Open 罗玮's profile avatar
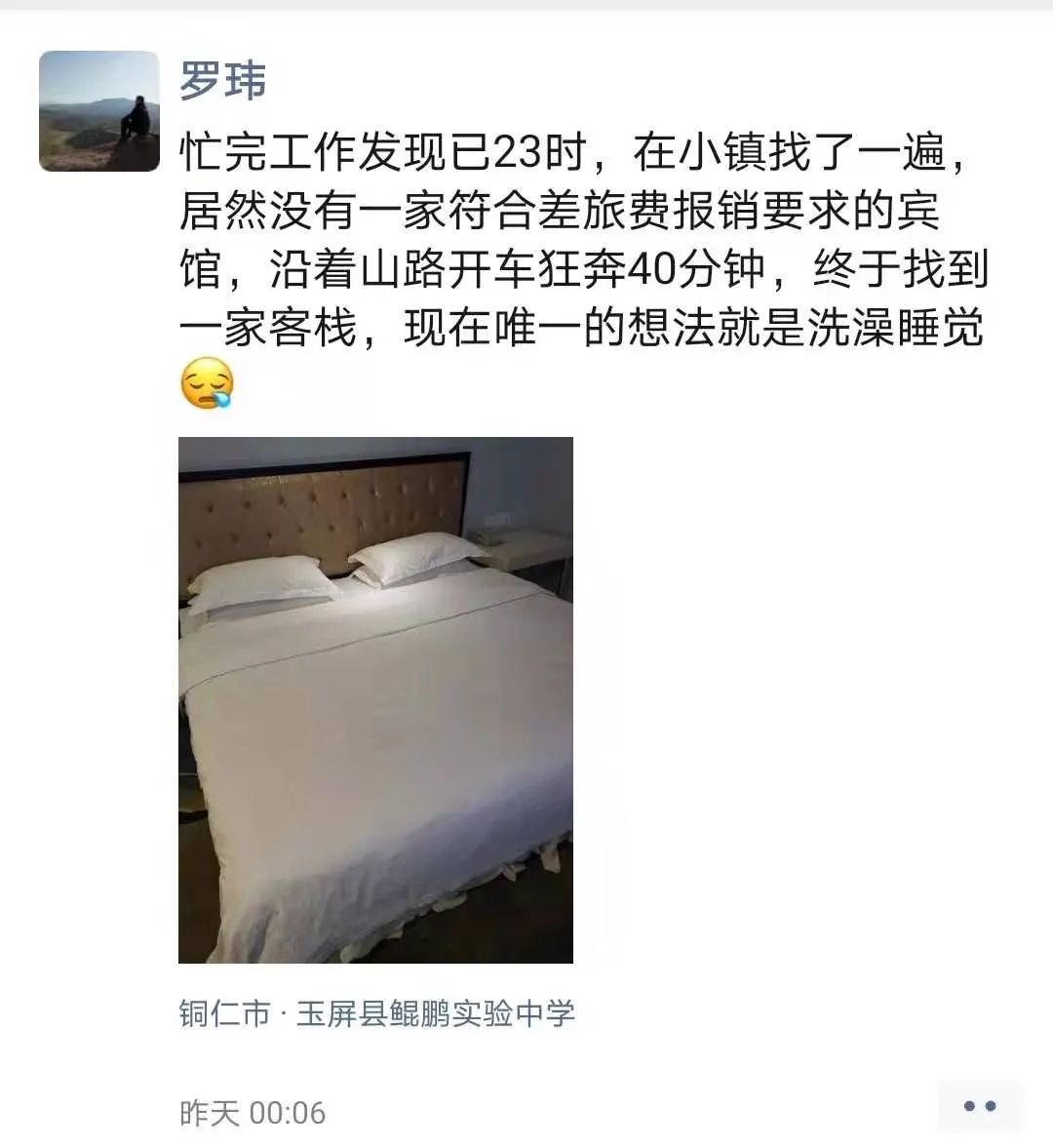The image size is (1053, 1148). pos(98,111)
